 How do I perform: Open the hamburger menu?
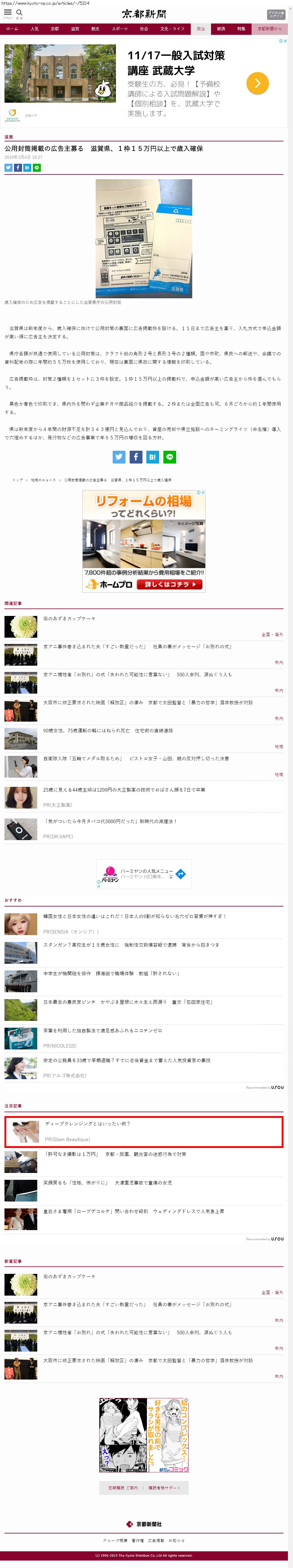8,12
